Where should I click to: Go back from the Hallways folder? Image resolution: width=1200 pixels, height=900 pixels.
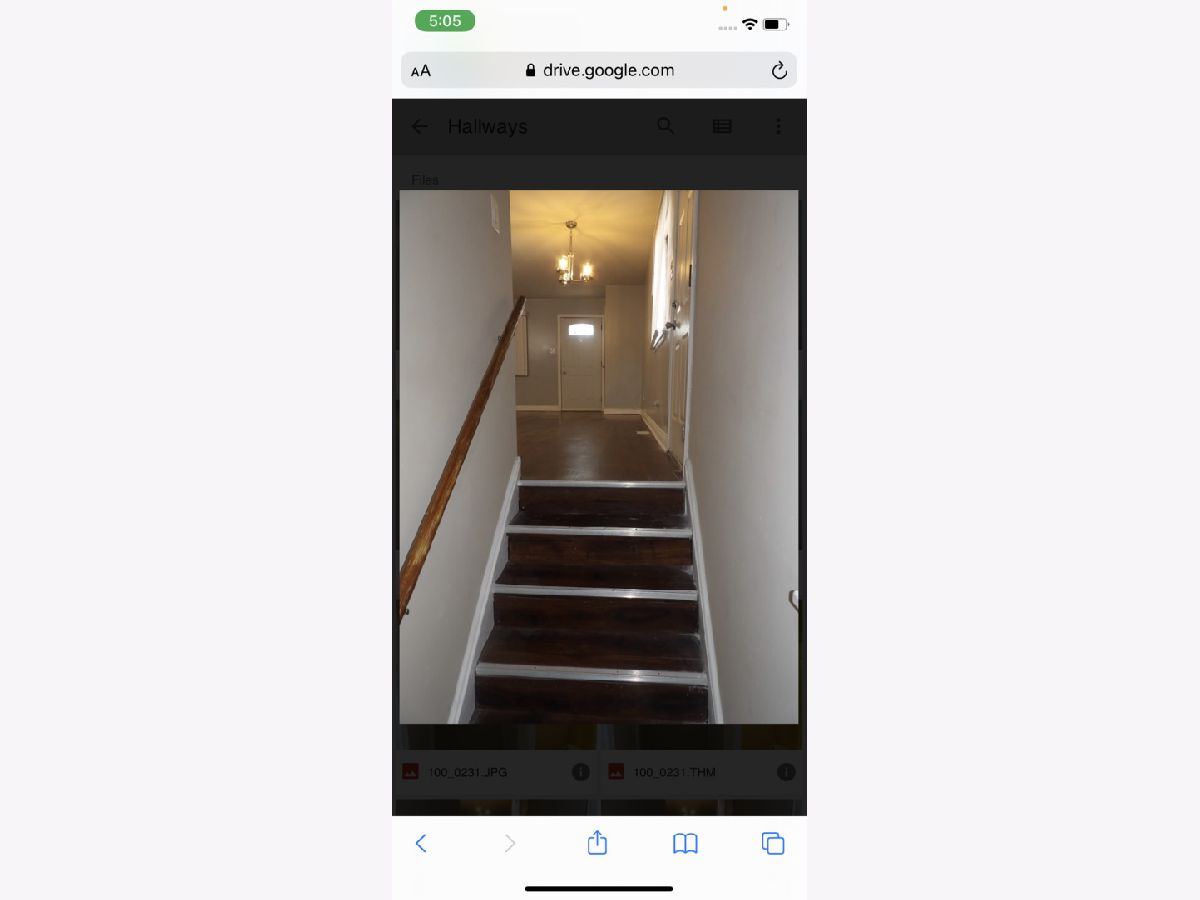tap(420, 126)
